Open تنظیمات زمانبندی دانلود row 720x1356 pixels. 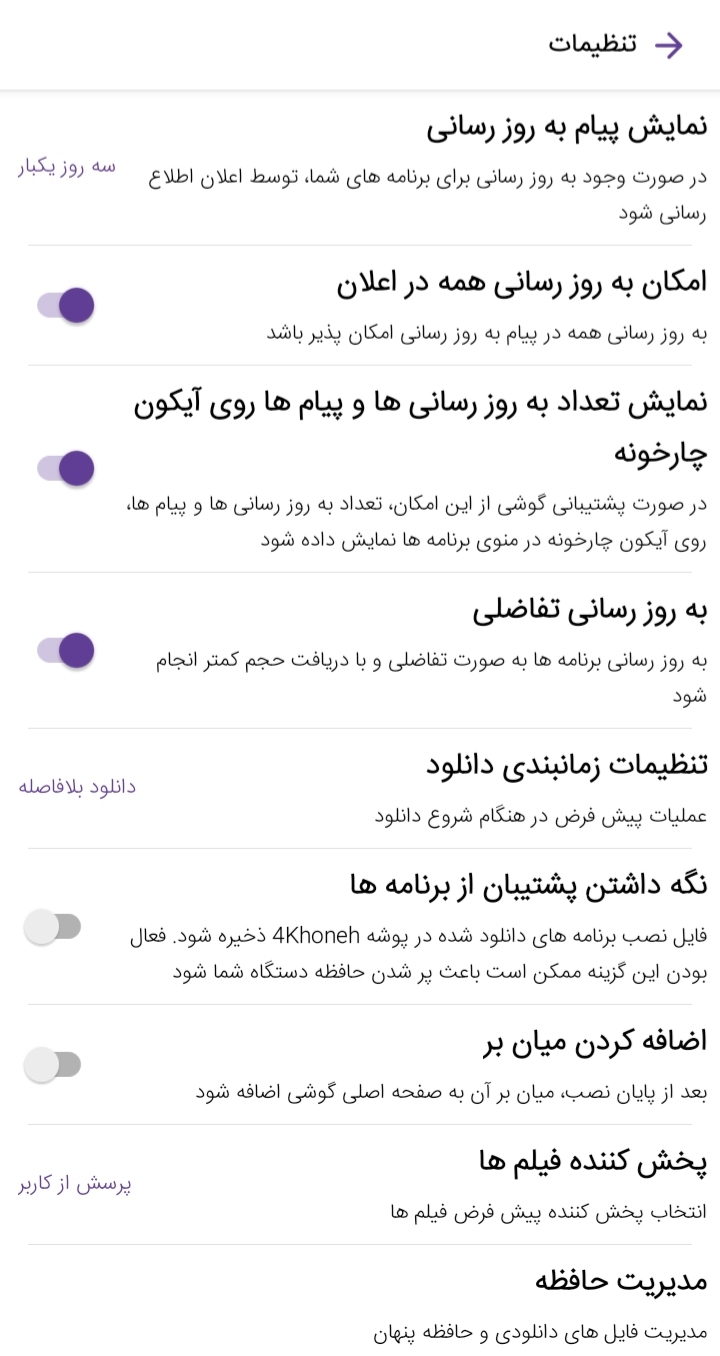360,788
